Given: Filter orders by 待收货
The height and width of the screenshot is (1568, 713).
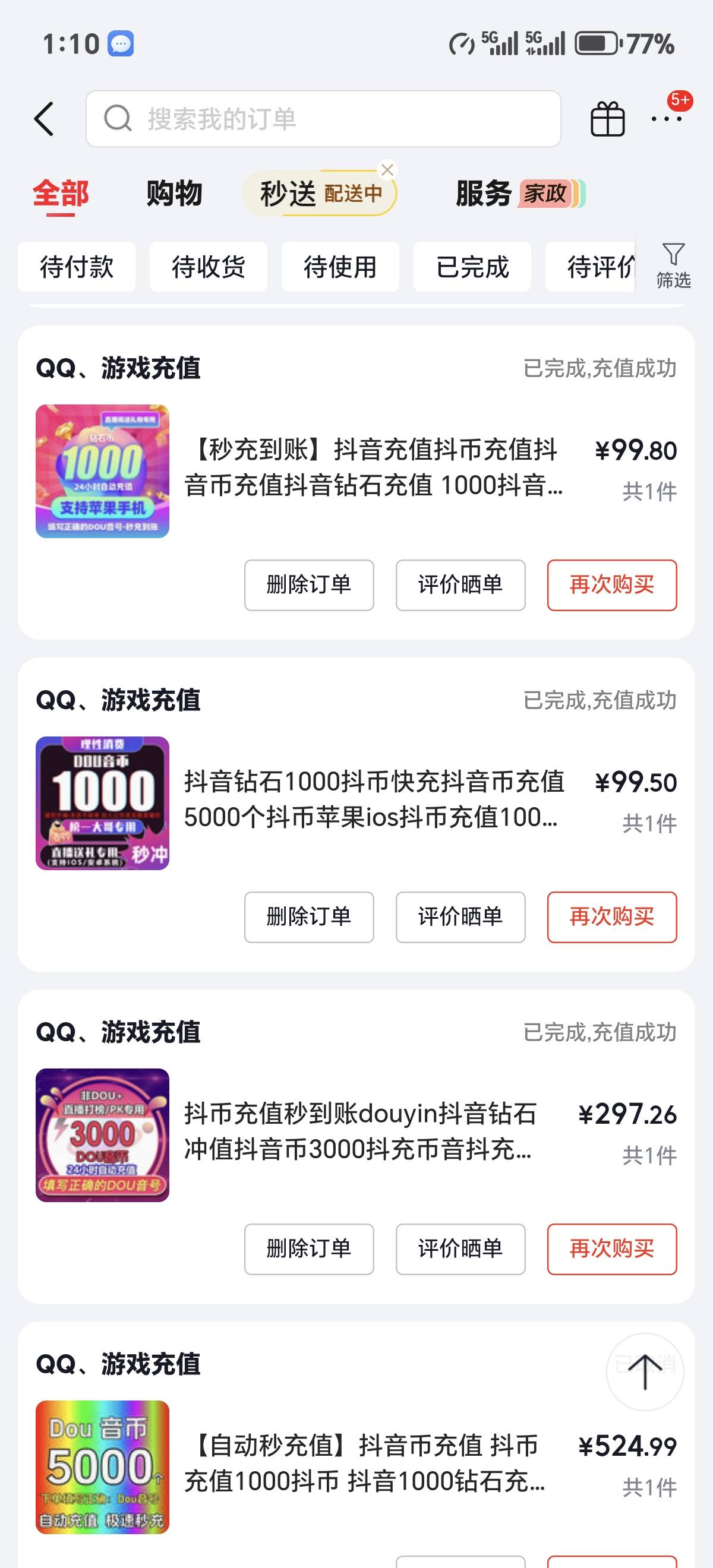Looking at the screenshot, I should click(x=208, y=267).
